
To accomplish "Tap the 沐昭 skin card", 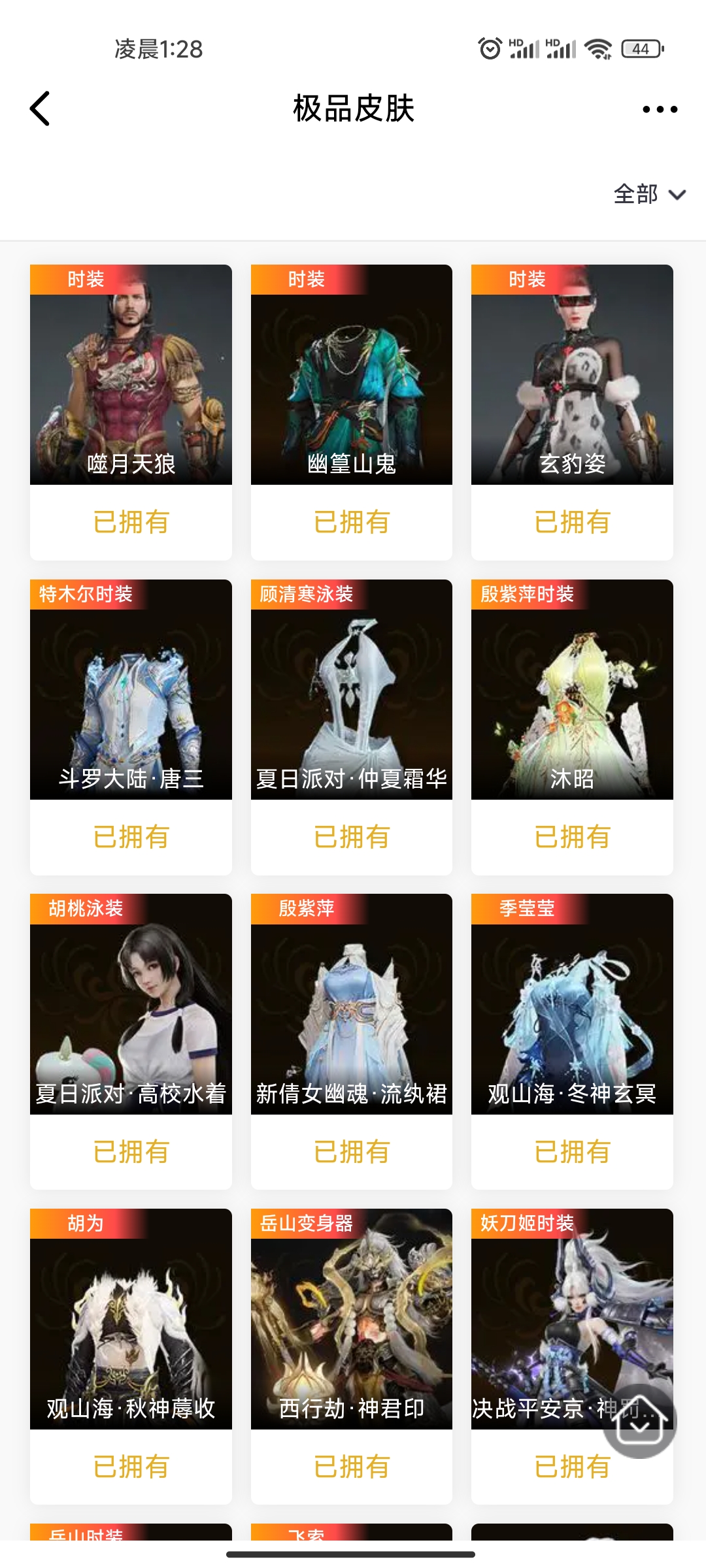I will [x=572, y=690].
